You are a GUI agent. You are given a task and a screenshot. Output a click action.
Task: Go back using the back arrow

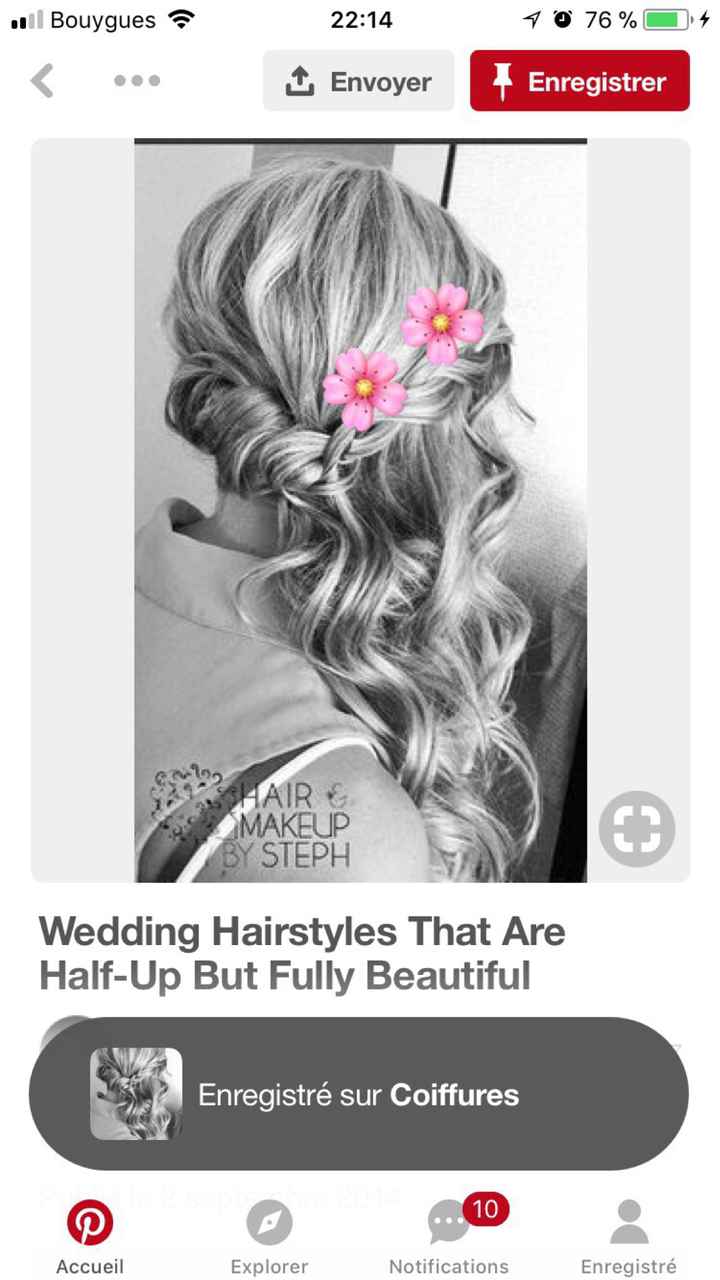coord(42,81)
